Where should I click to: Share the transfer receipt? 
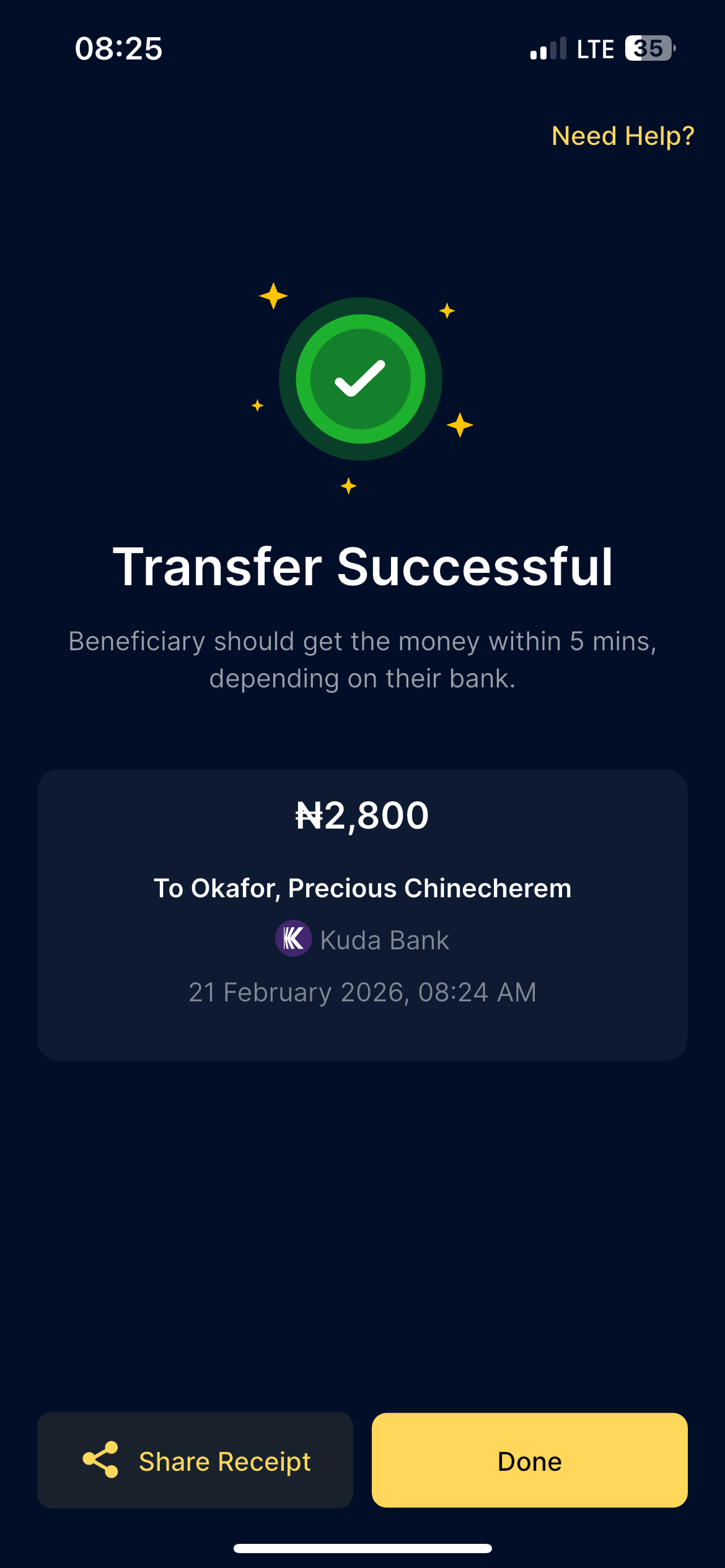[195, 1460]
